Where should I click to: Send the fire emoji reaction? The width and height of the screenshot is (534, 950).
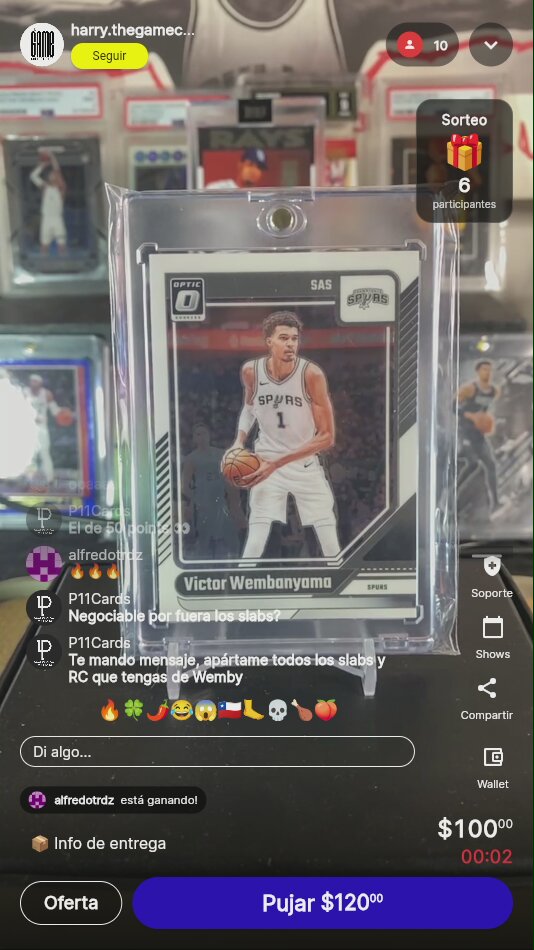110,709
